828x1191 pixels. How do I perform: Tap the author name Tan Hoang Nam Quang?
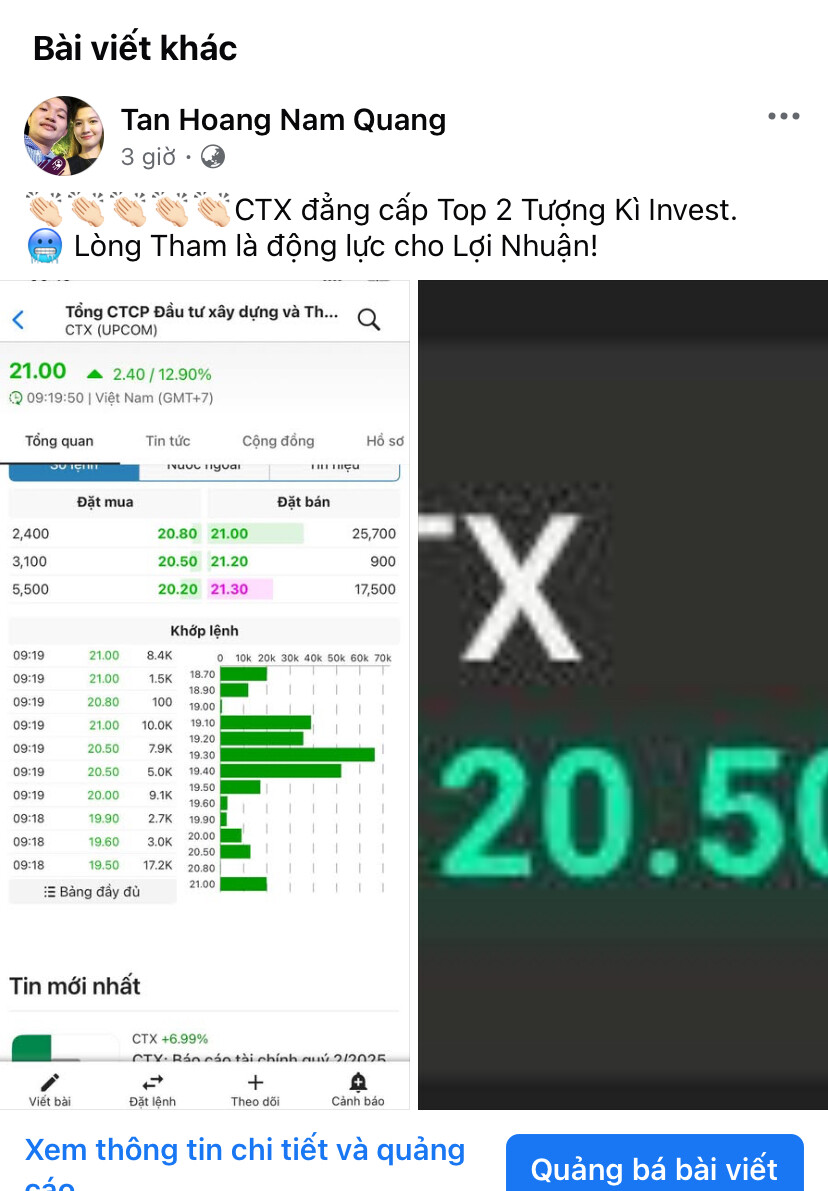[283, 121]
